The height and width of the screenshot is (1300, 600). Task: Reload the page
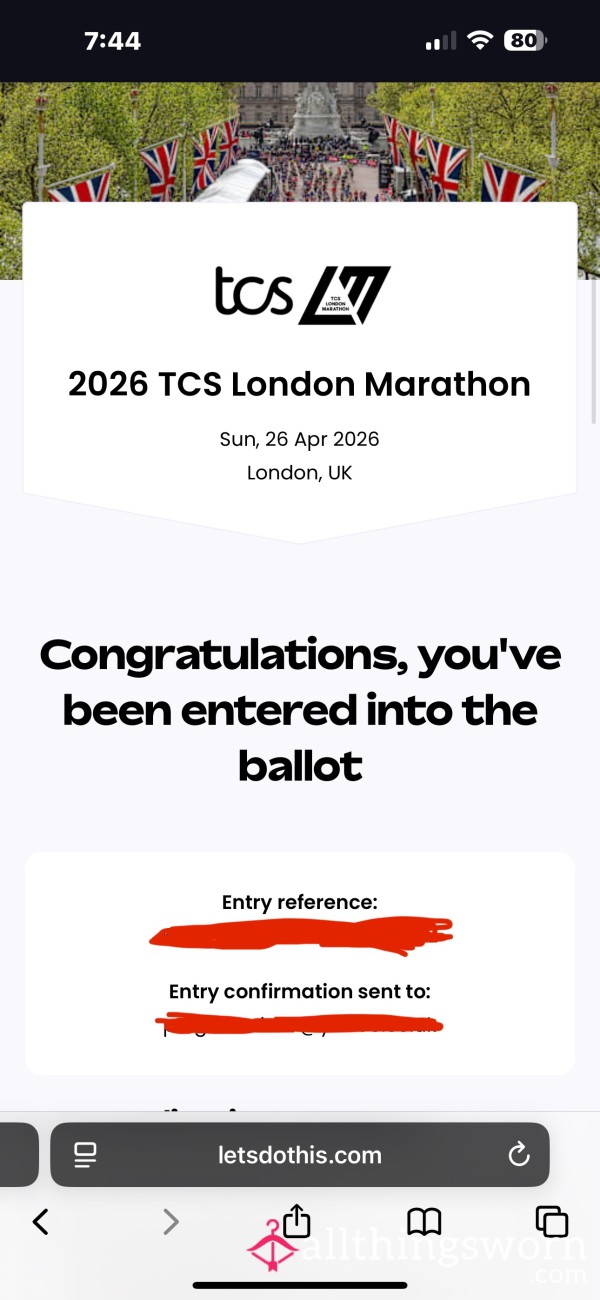[519, 1155]
